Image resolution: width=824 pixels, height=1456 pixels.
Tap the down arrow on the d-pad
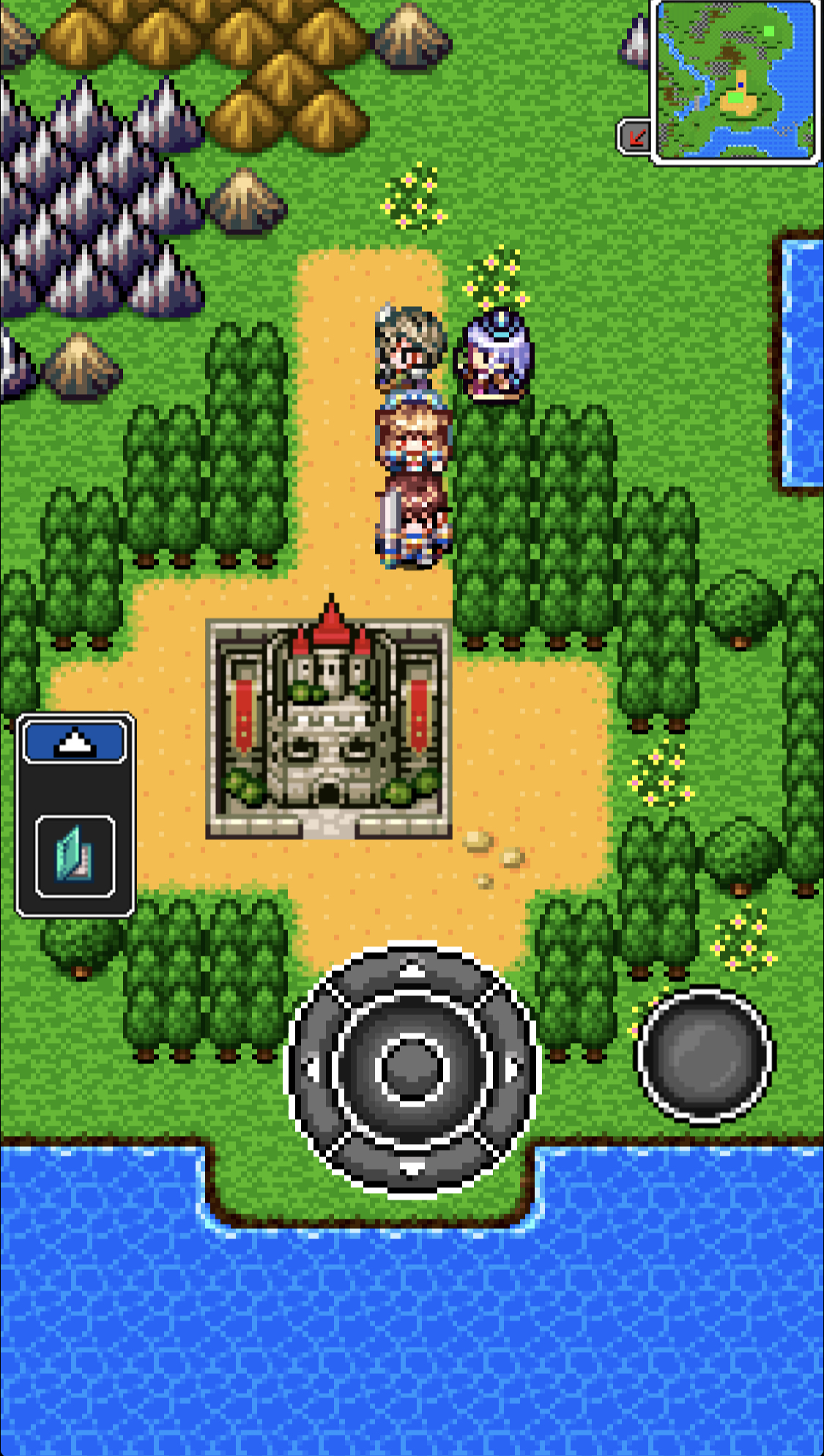412,1170
